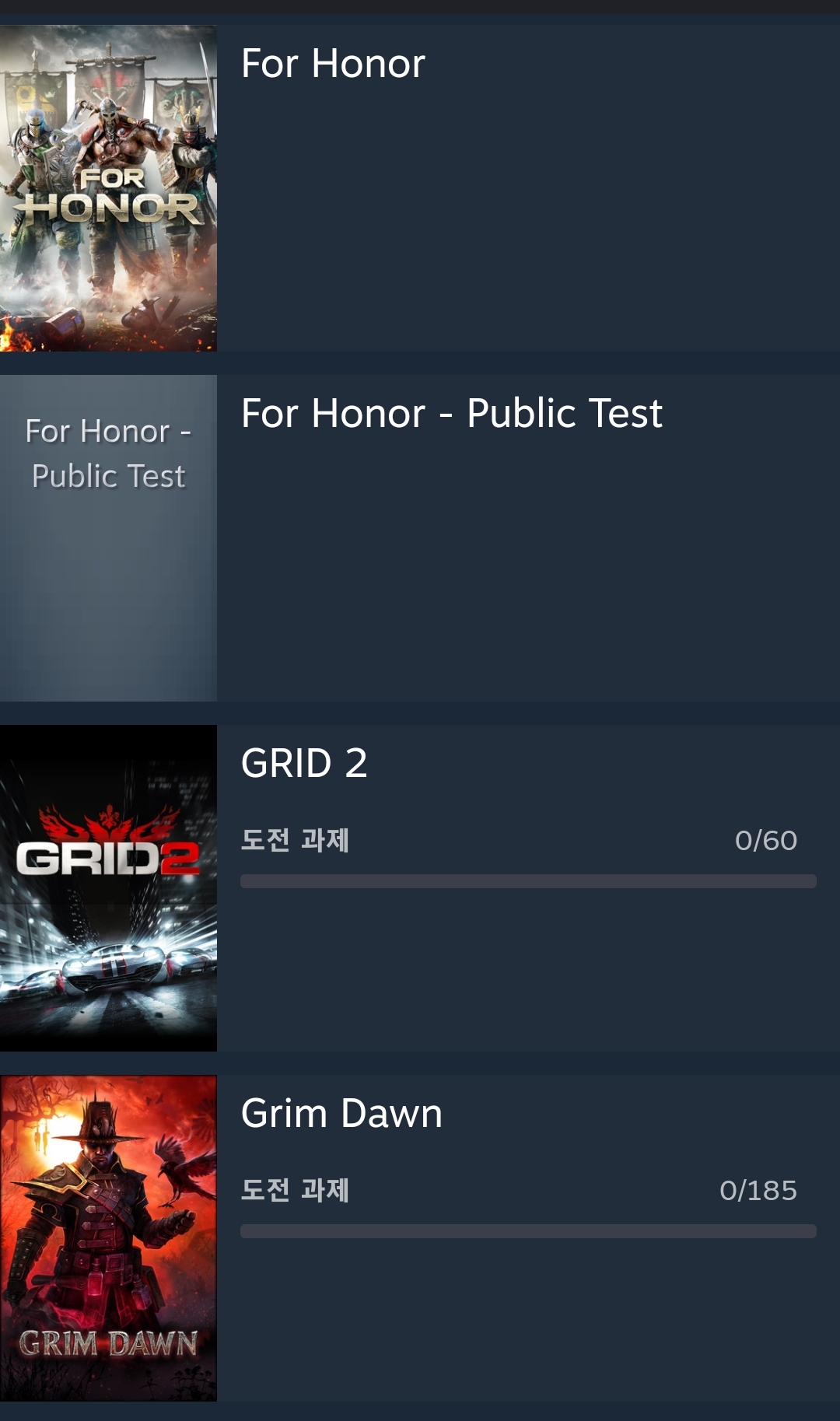Open the For Honor game entry
840x1421 pixels.
point(420,188)
